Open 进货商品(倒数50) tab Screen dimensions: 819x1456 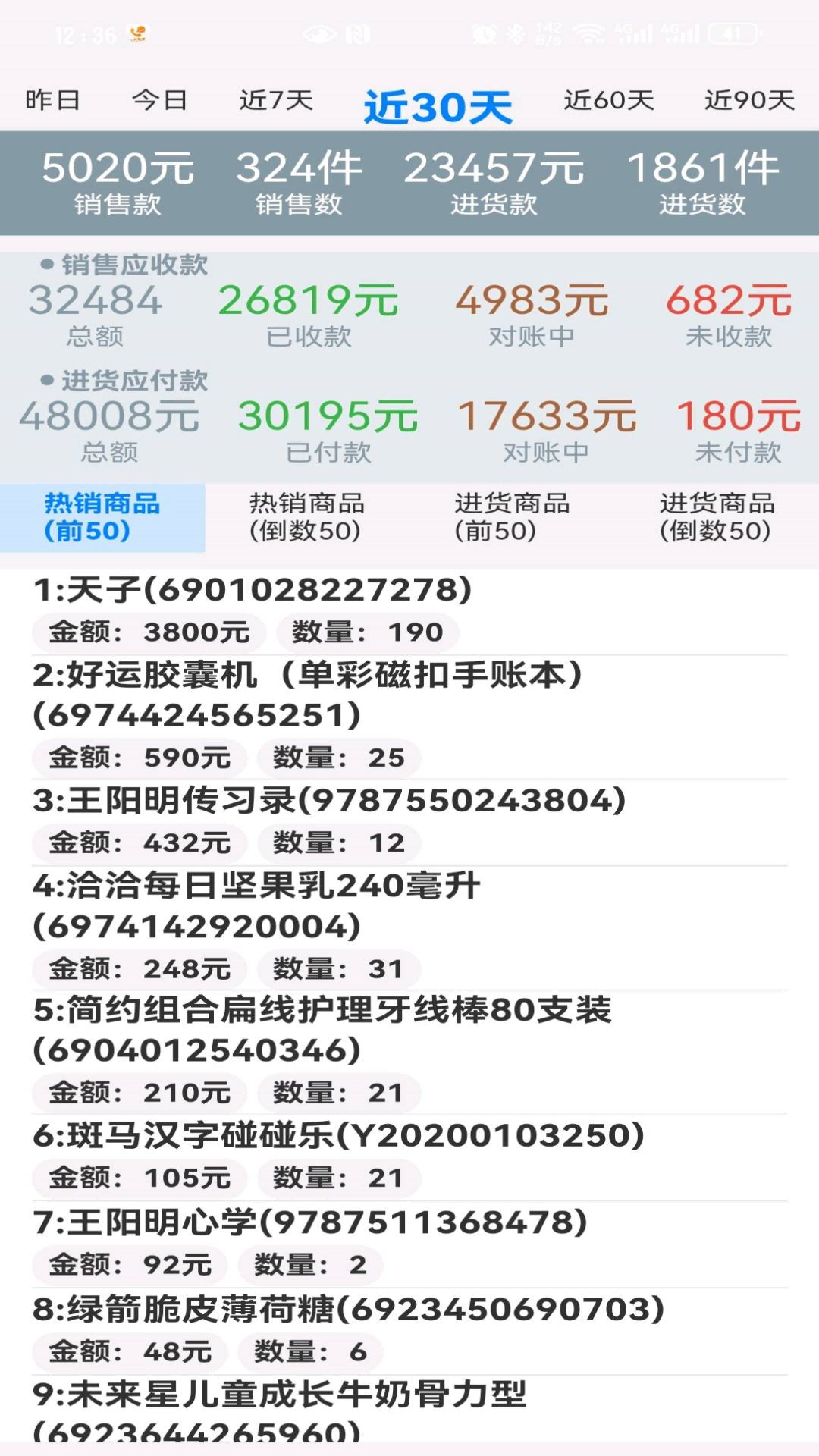point(717,518)
